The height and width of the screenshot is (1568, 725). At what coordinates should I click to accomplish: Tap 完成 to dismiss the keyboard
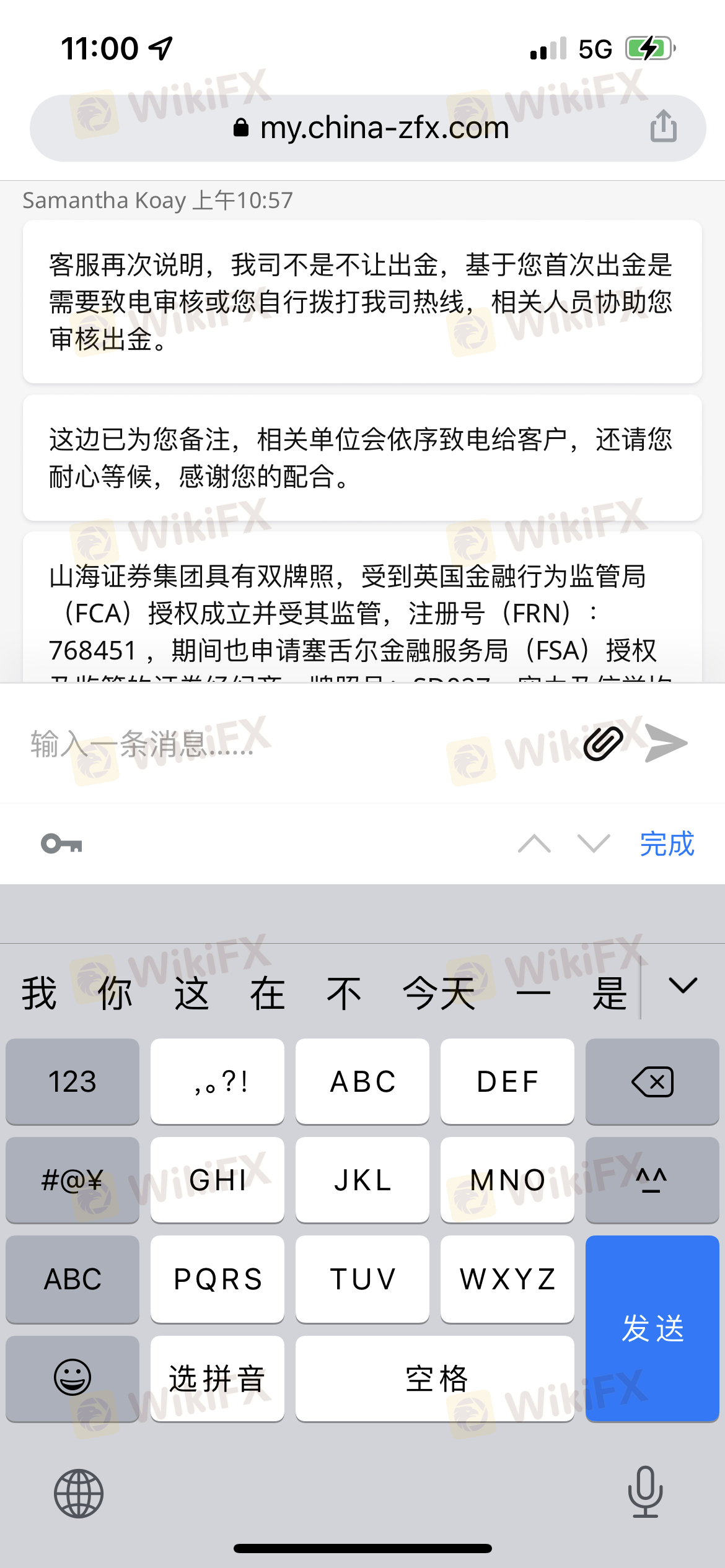click(x=667, y=843)
